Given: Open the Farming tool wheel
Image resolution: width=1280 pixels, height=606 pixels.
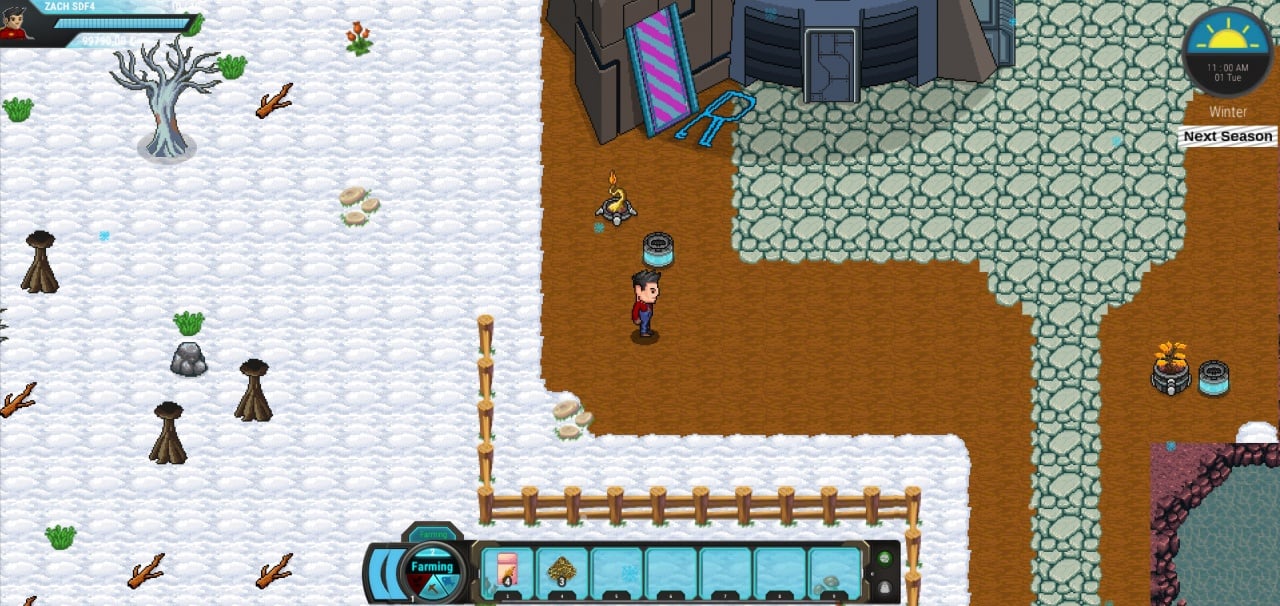Looking at the screenshot, I should pos(432,573).
